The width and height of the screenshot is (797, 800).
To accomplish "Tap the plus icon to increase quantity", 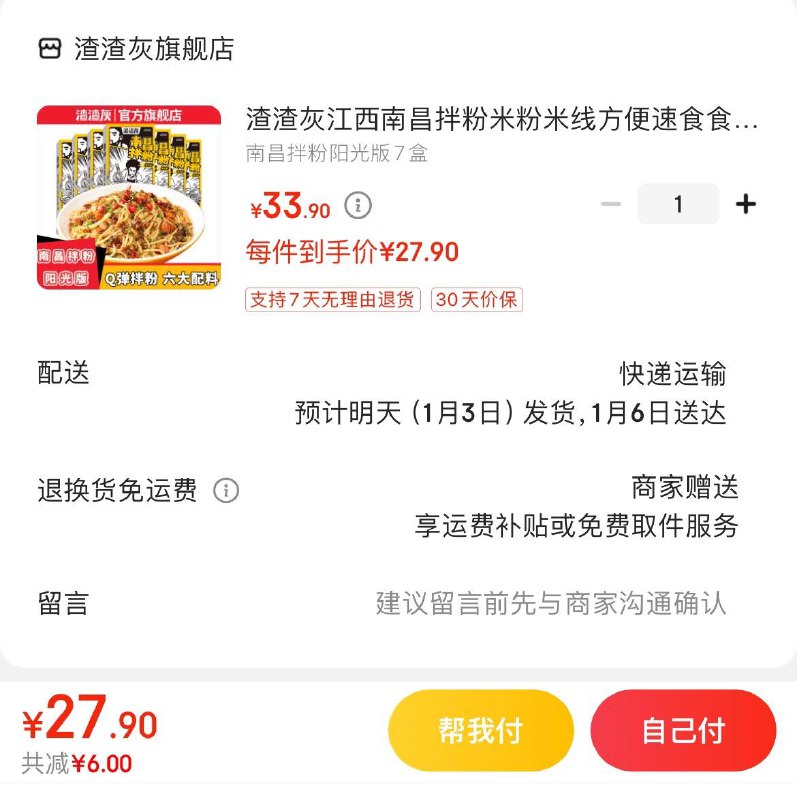I will (745, 203).
